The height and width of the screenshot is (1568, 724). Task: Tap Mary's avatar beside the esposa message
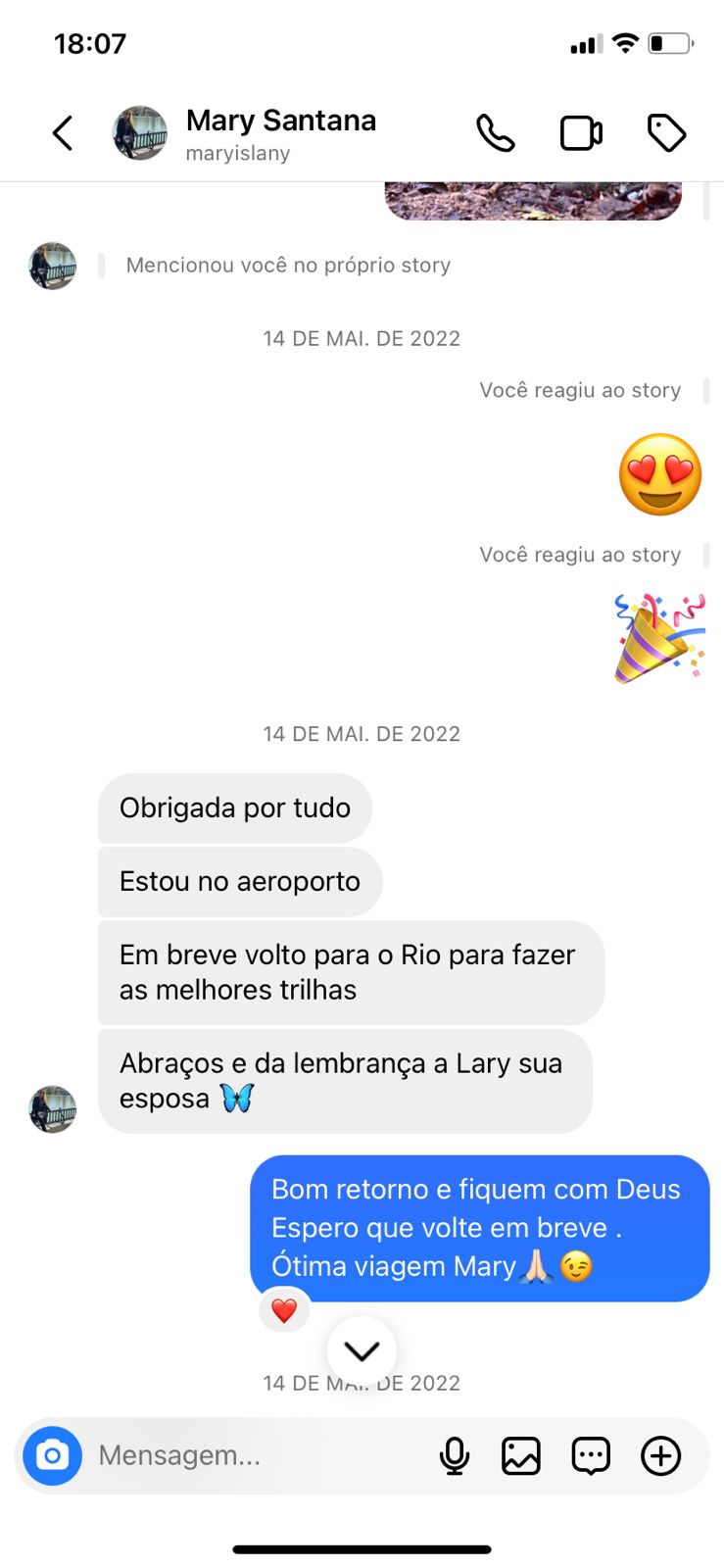tap(53, 1109)
